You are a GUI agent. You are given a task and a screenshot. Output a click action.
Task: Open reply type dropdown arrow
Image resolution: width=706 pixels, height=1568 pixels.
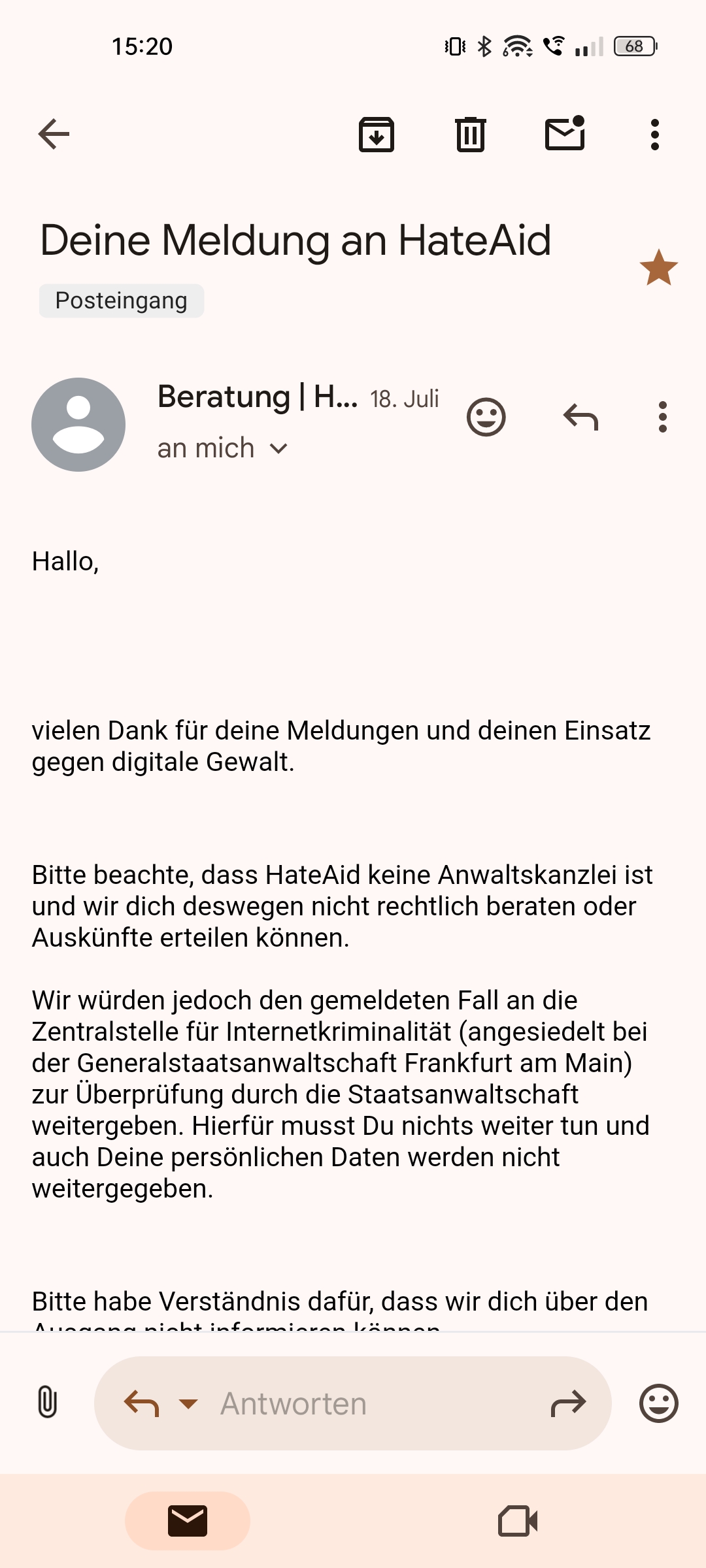click(x=188, y=1403)
